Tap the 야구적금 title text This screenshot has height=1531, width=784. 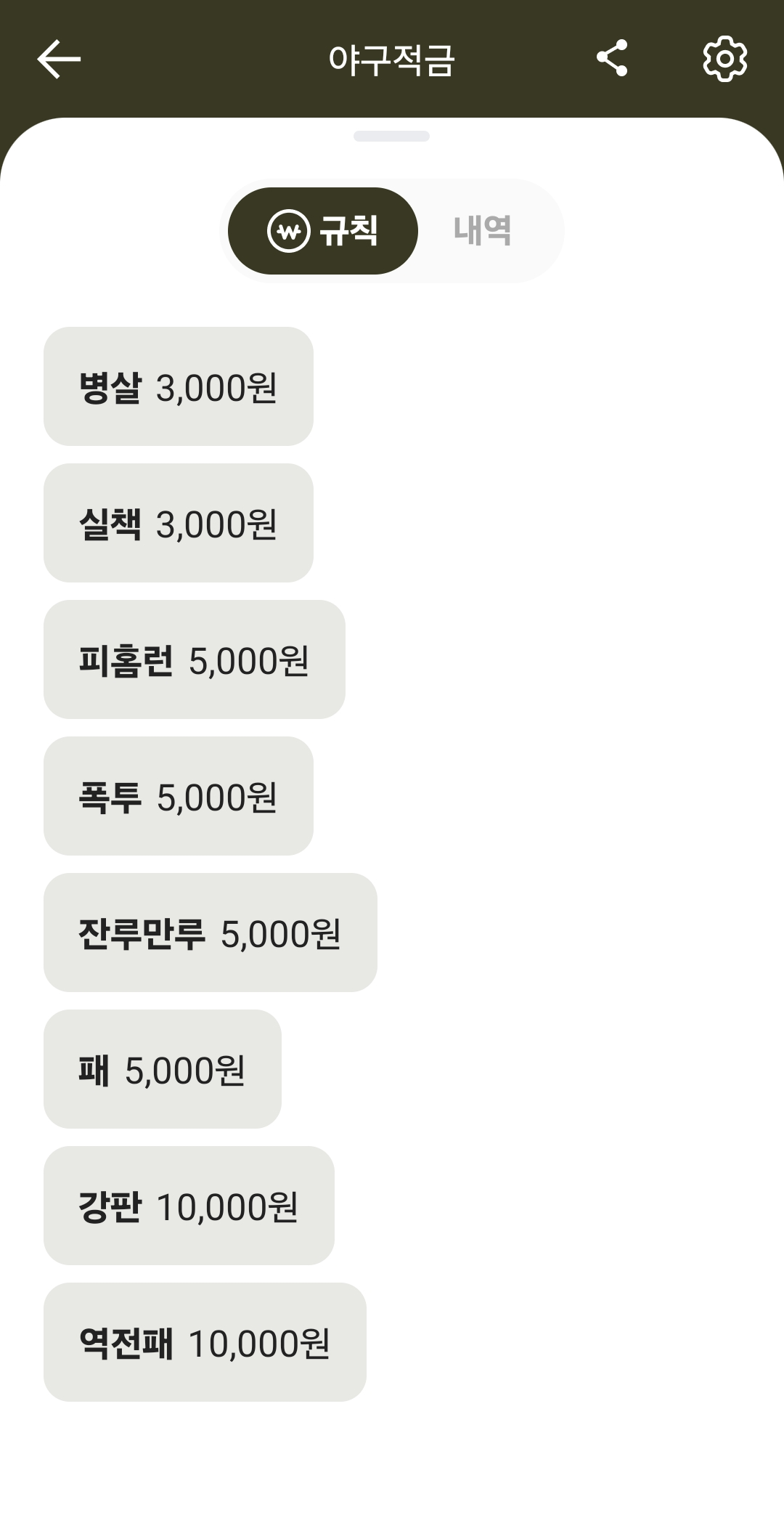click(x=392, y=58)
